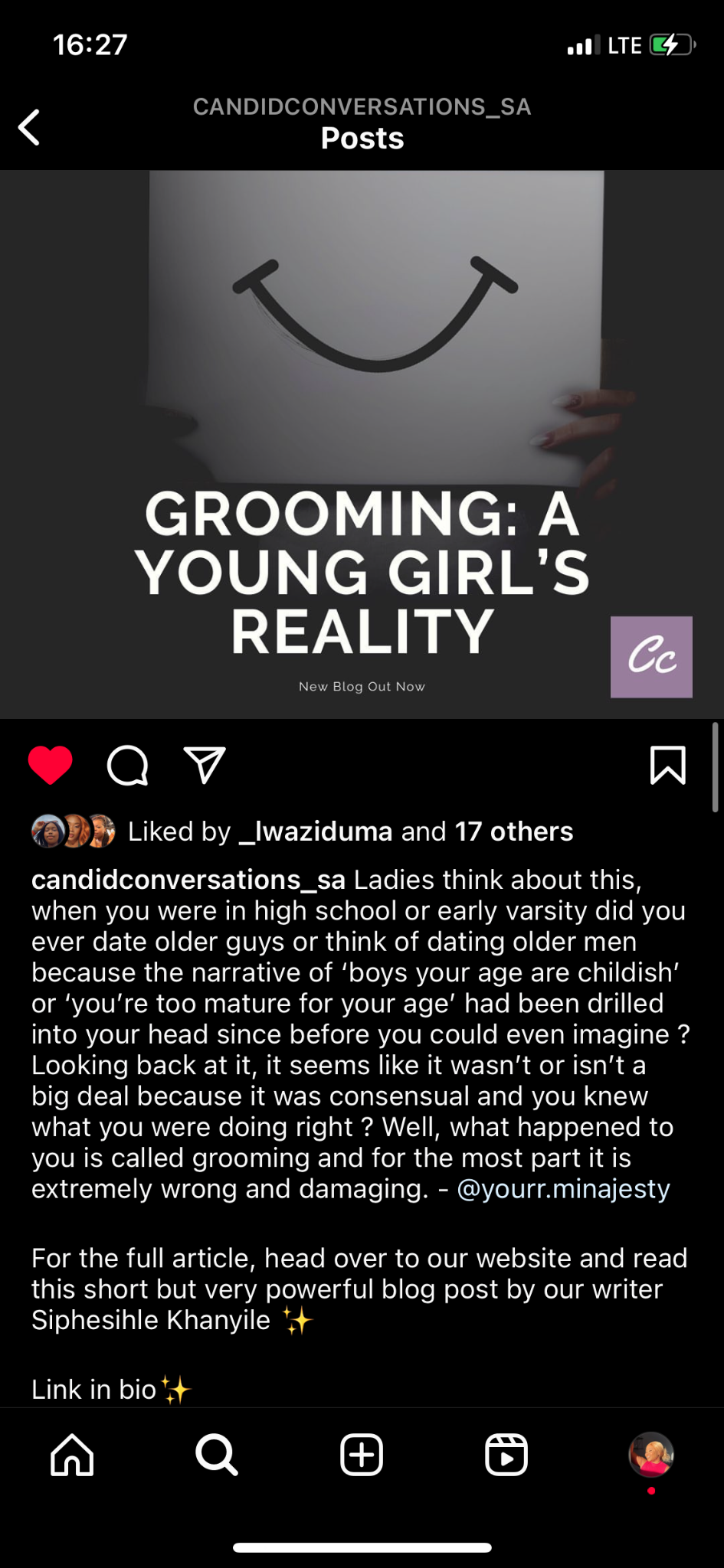The image size is (724, 1568).
Task: Share the post via paper plane icon
Action: click(205, 765)
